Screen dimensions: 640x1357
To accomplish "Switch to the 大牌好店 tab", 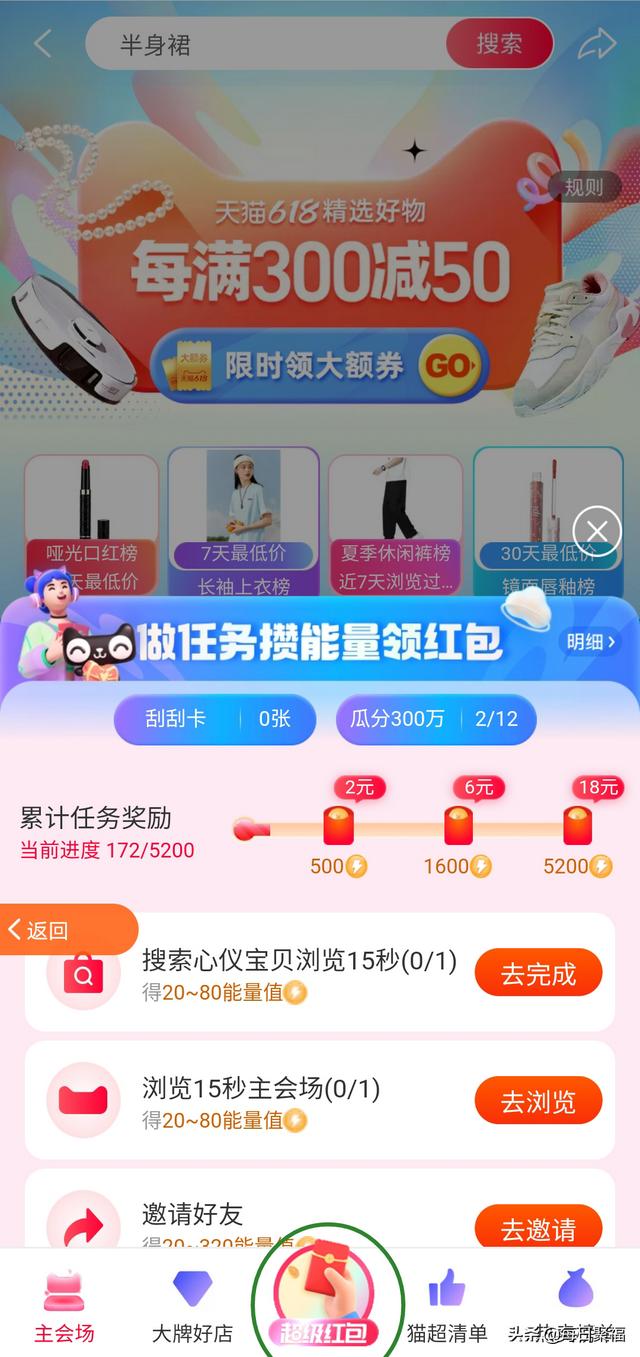I will coord(192,1307).
